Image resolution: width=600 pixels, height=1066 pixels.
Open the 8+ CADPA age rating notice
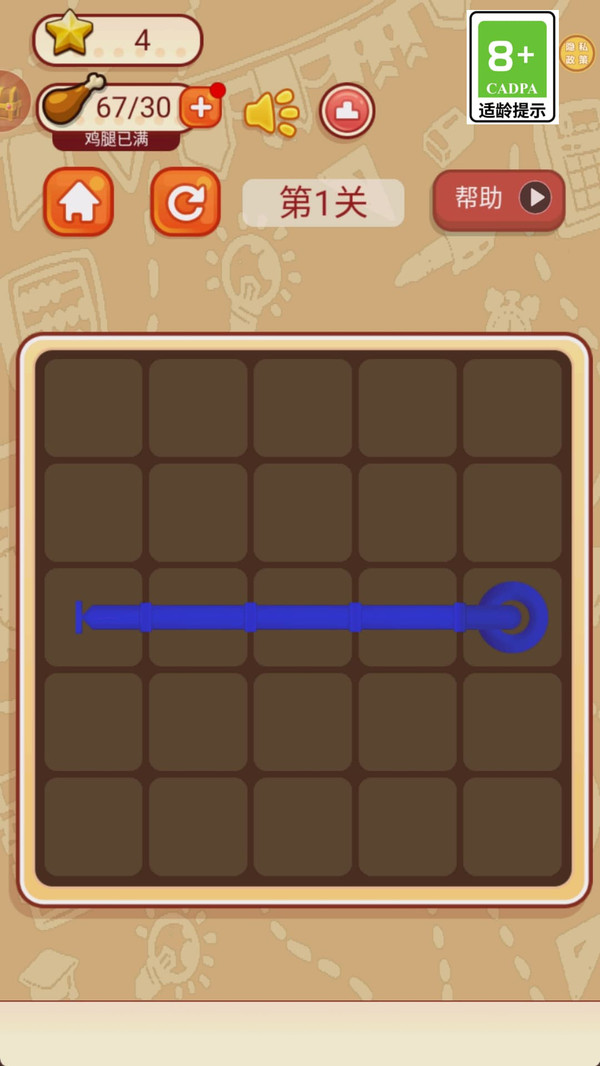click(512, 67)
